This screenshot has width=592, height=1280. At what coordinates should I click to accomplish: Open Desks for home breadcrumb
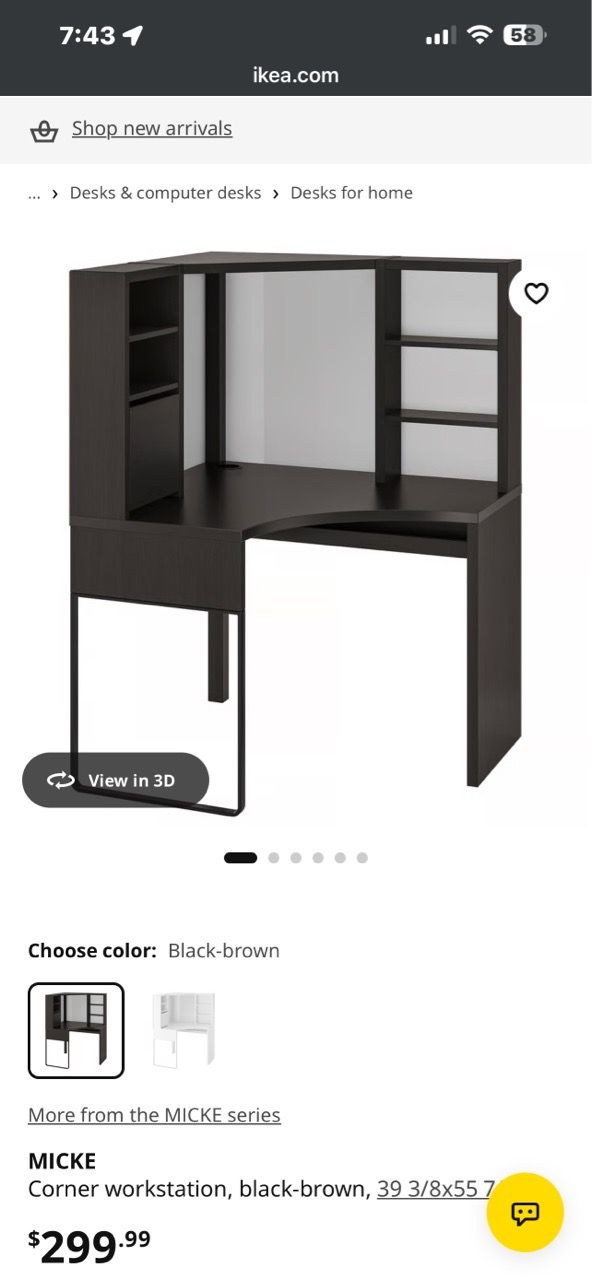[351, 193]
